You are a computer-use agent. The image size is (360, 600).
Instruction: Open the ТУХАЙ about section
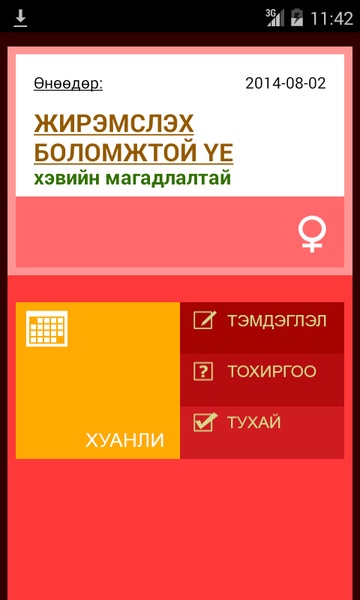pyautogui.click(x=262, y=432)
